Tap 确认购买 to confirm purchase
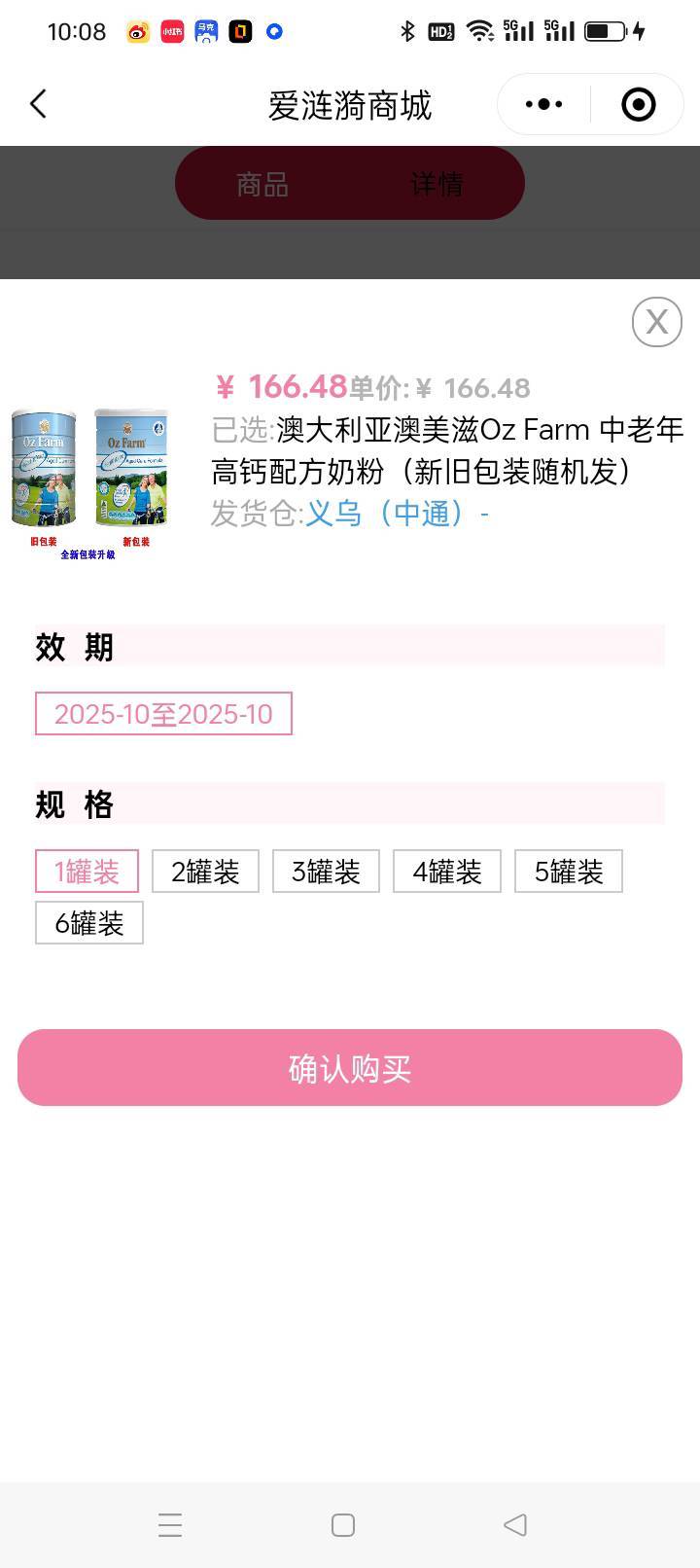Screen dimensions: 700x1568 pyautogui.click(x=350, y=1068)
